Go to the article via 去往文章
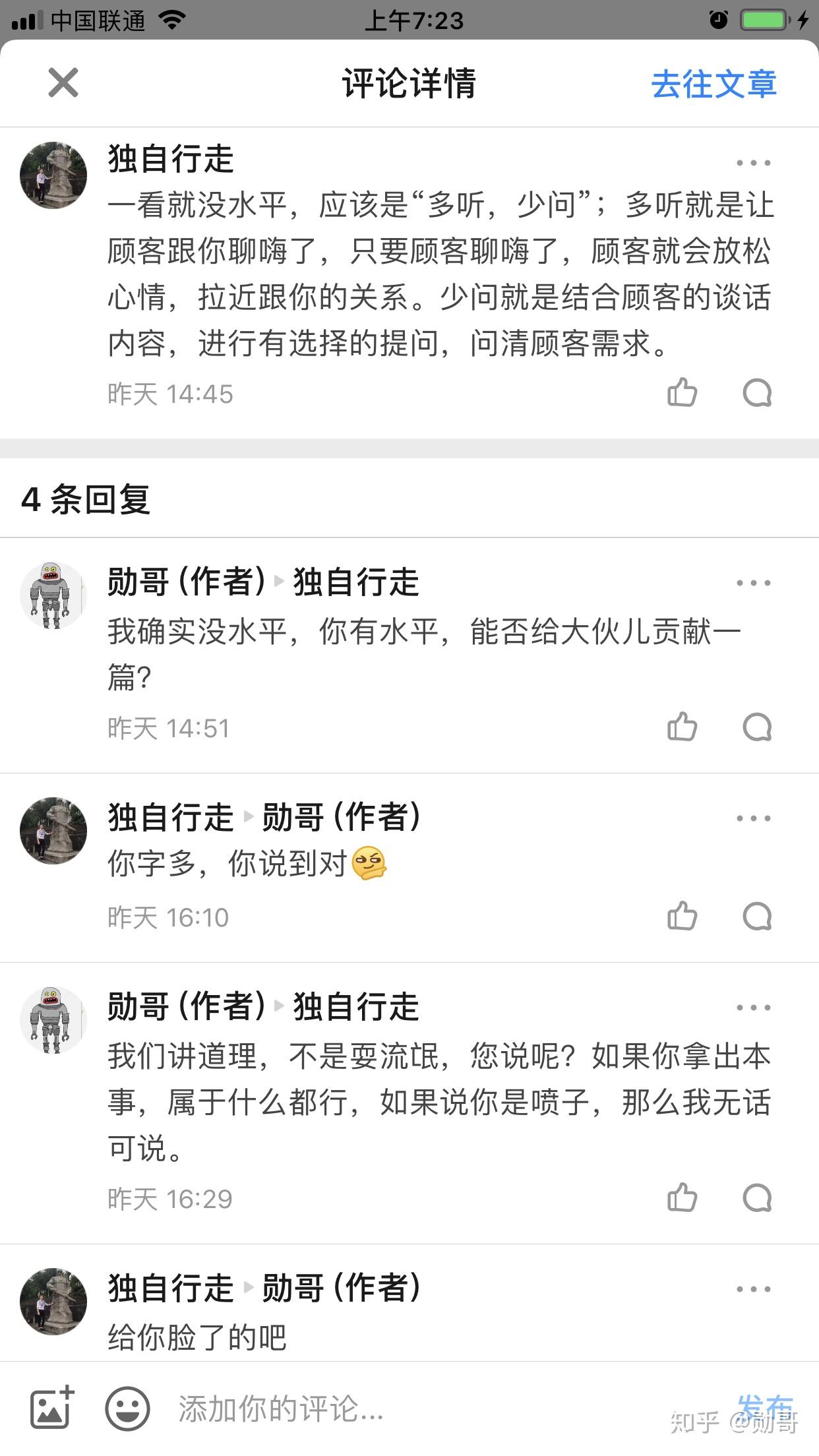This screenshot has height=1456, width=819. point(713,84)
